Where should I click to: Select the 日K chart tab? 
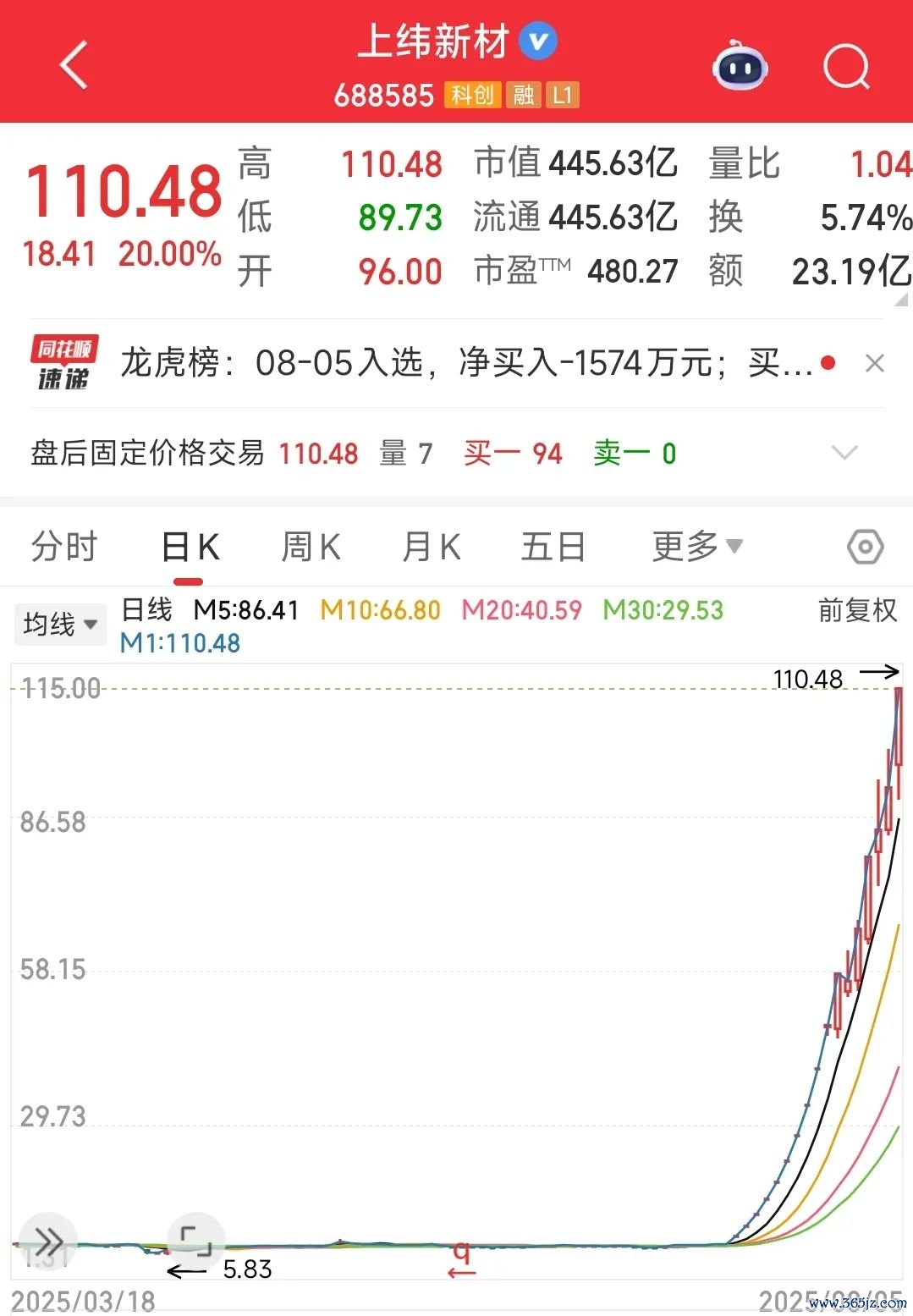190,547
